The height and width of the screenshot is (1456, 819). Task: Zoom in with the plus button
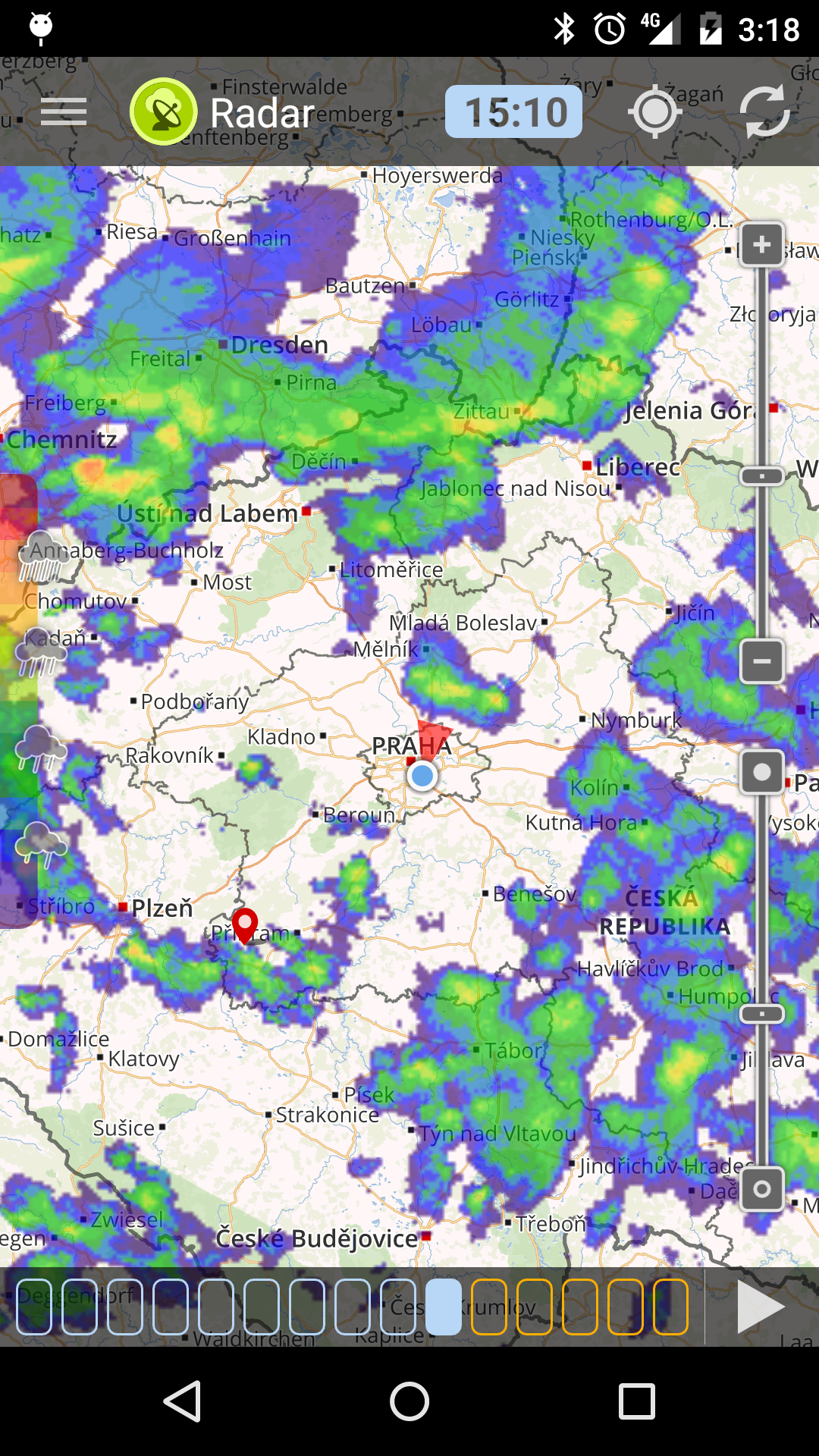[762, 244]
